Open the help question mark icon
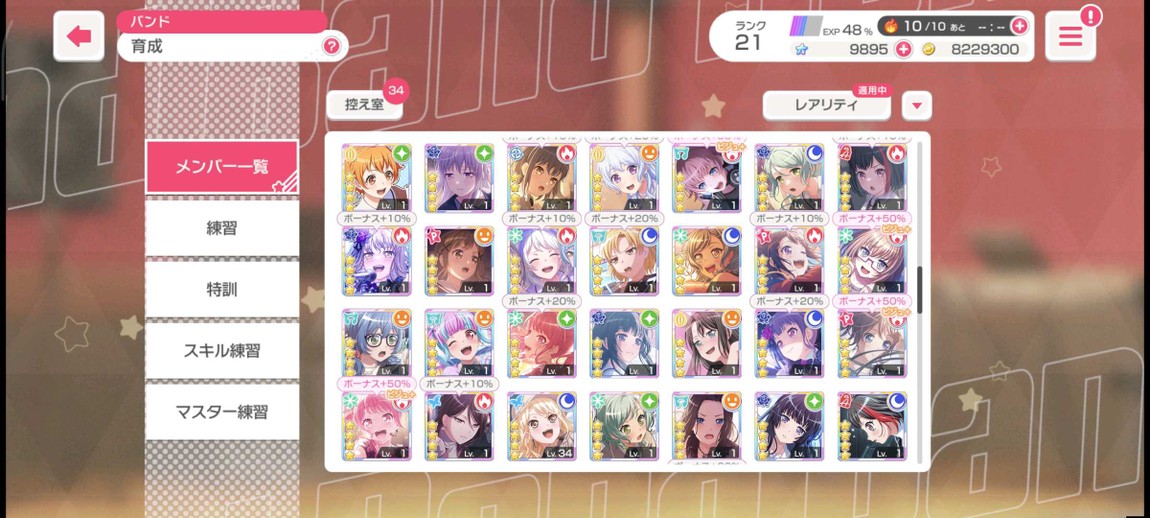This screenshot has width=1150, height=518. pos(331,46)
